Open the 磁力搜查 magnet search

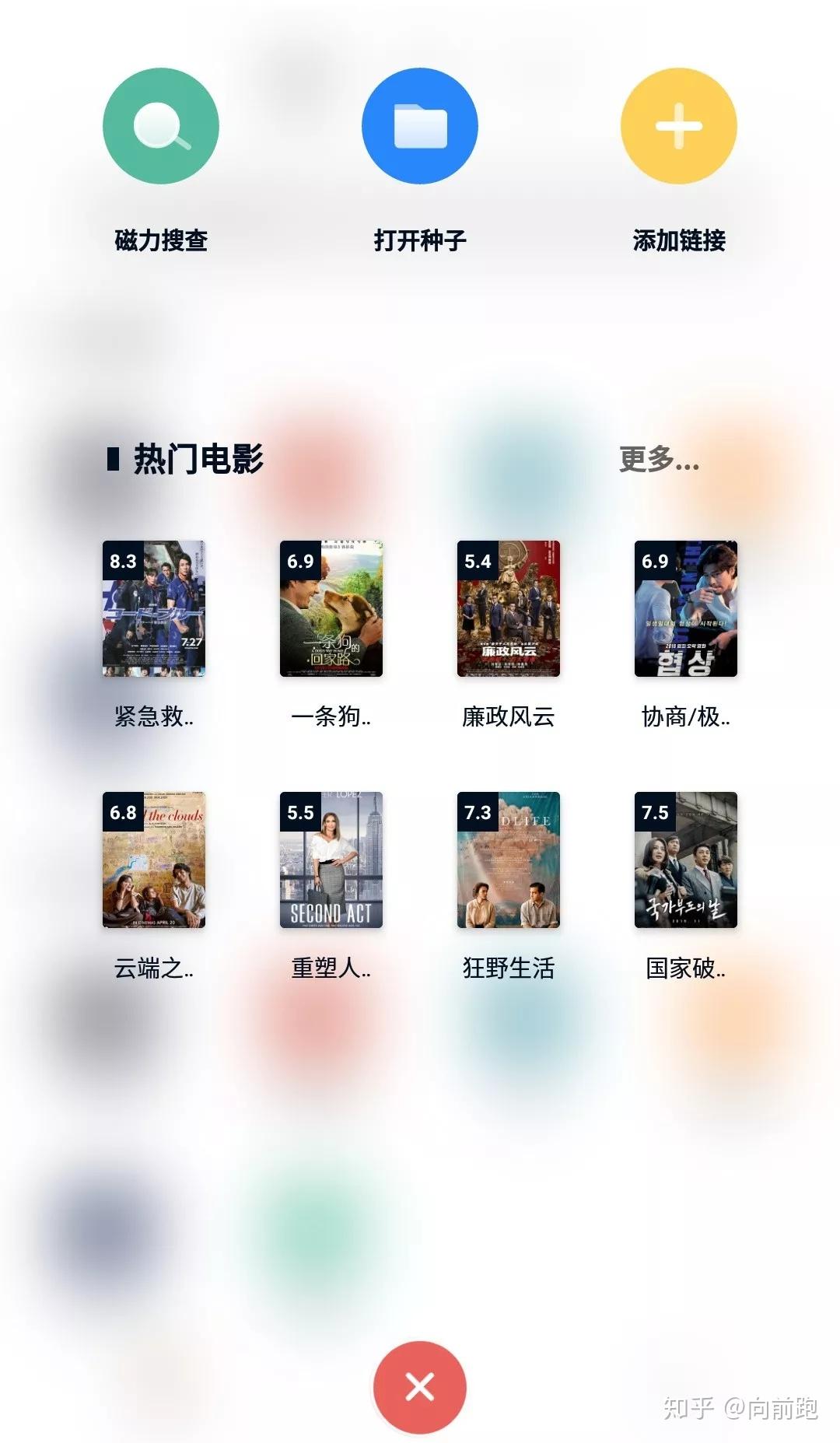click(161, 127)
